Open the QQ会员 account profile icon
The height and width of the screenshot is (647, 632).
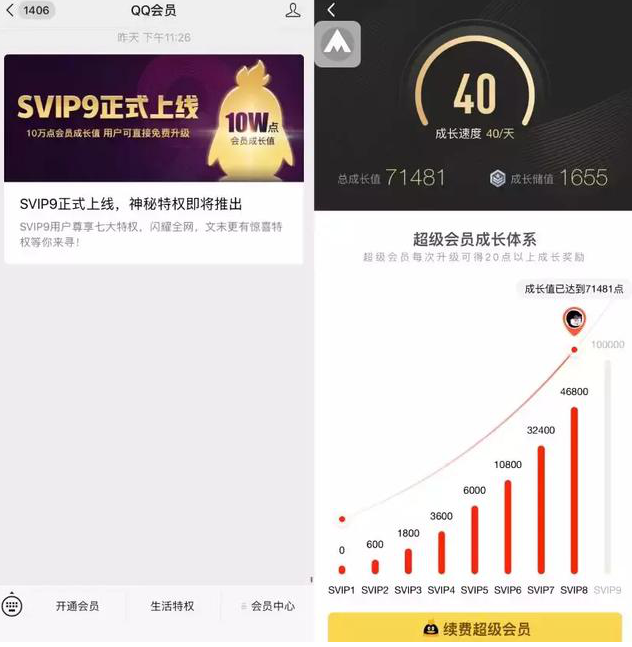[293, 11]
